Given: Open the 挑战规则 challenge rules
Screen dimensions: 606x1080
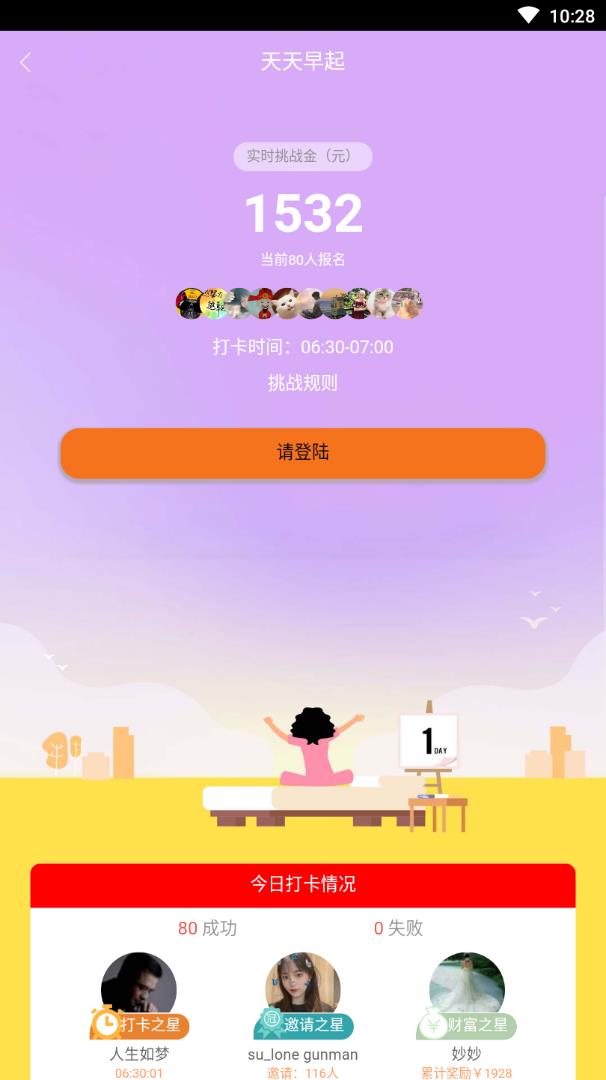Looking at the screenshot, I should click(x=302, y=383).
